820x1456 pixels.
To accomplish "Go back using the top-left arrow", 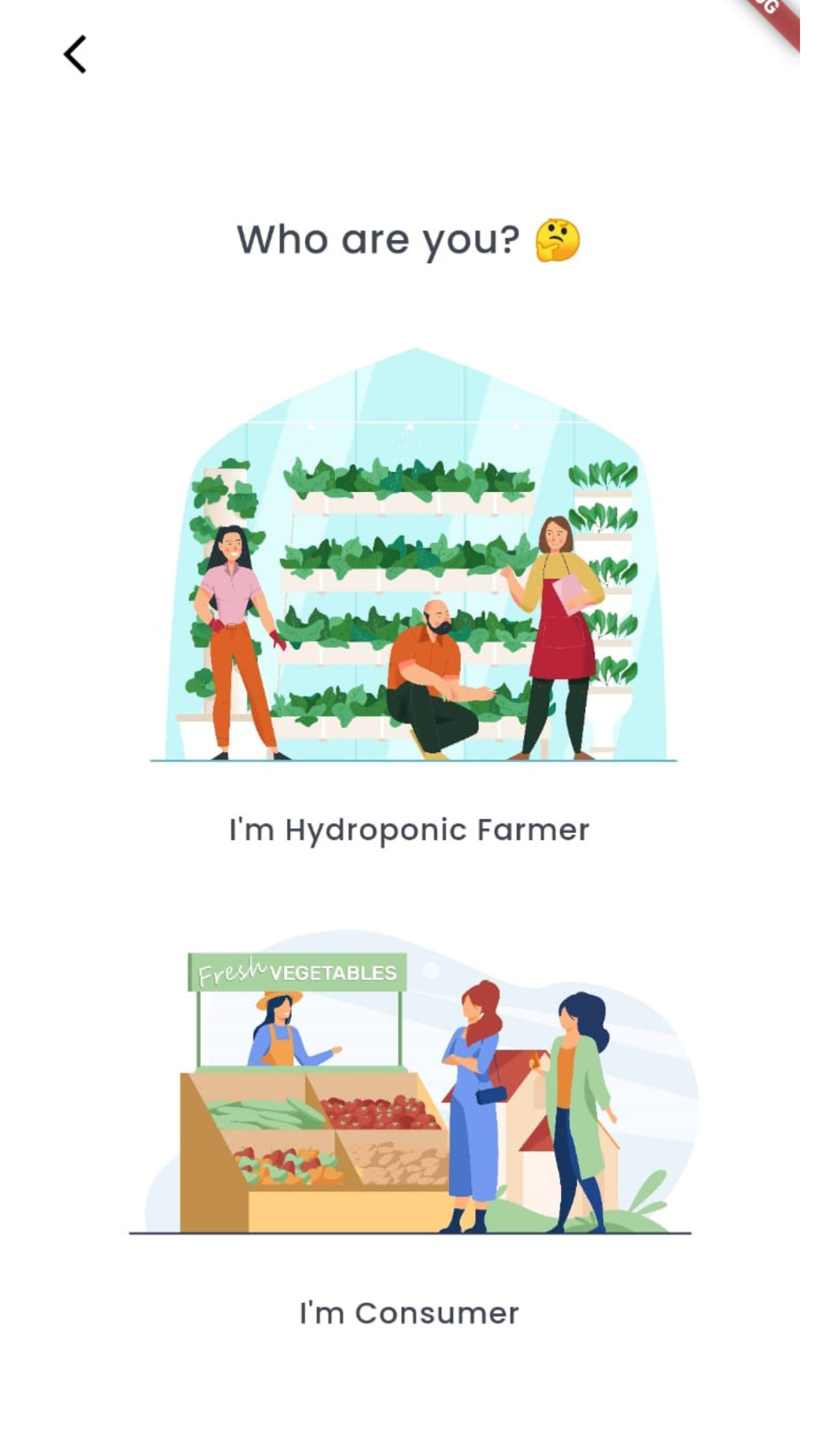I will (75, 54).
